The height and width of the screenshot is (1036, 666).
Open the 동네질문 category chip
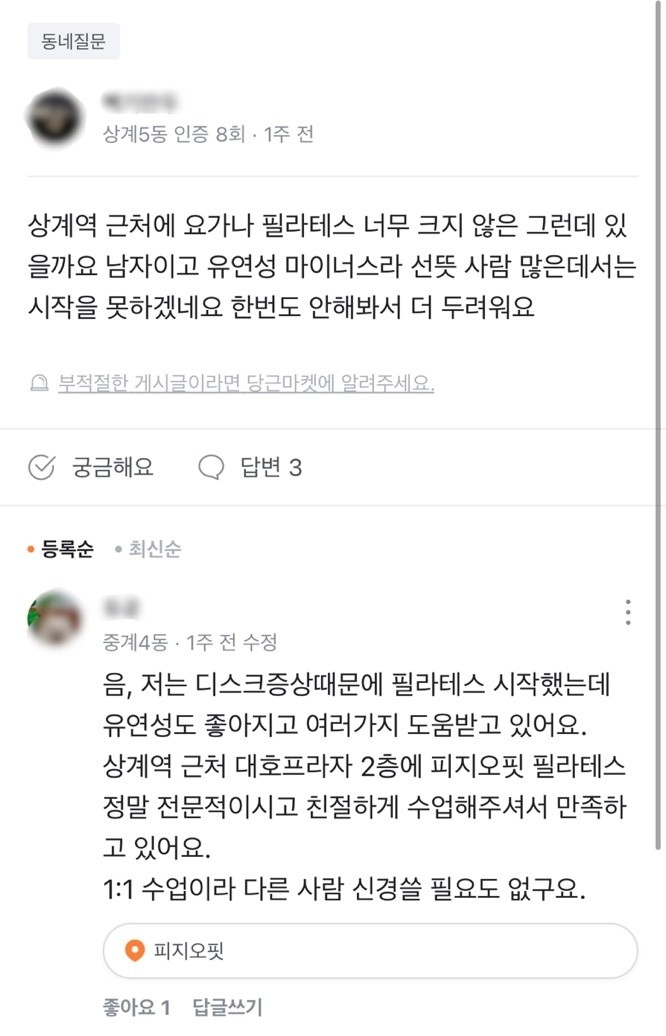[x=74, y=42]
